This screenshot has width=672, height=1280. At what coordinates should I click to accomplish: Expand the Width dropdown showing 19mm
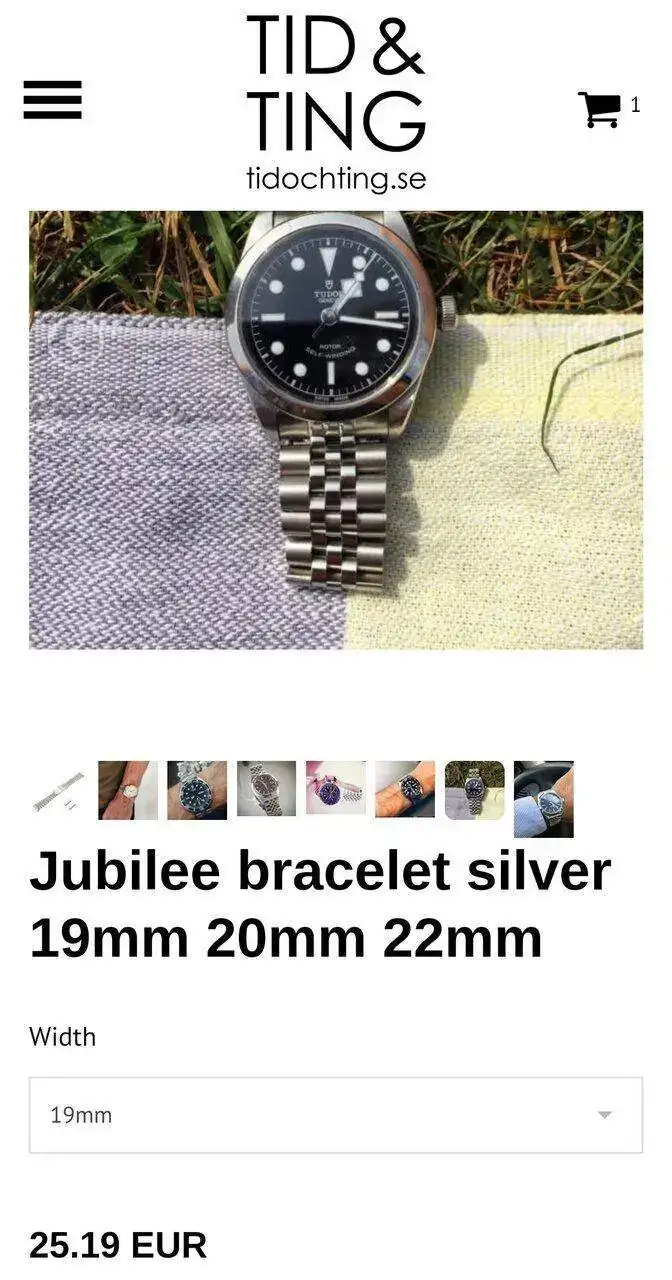[x=336, y=1115]
